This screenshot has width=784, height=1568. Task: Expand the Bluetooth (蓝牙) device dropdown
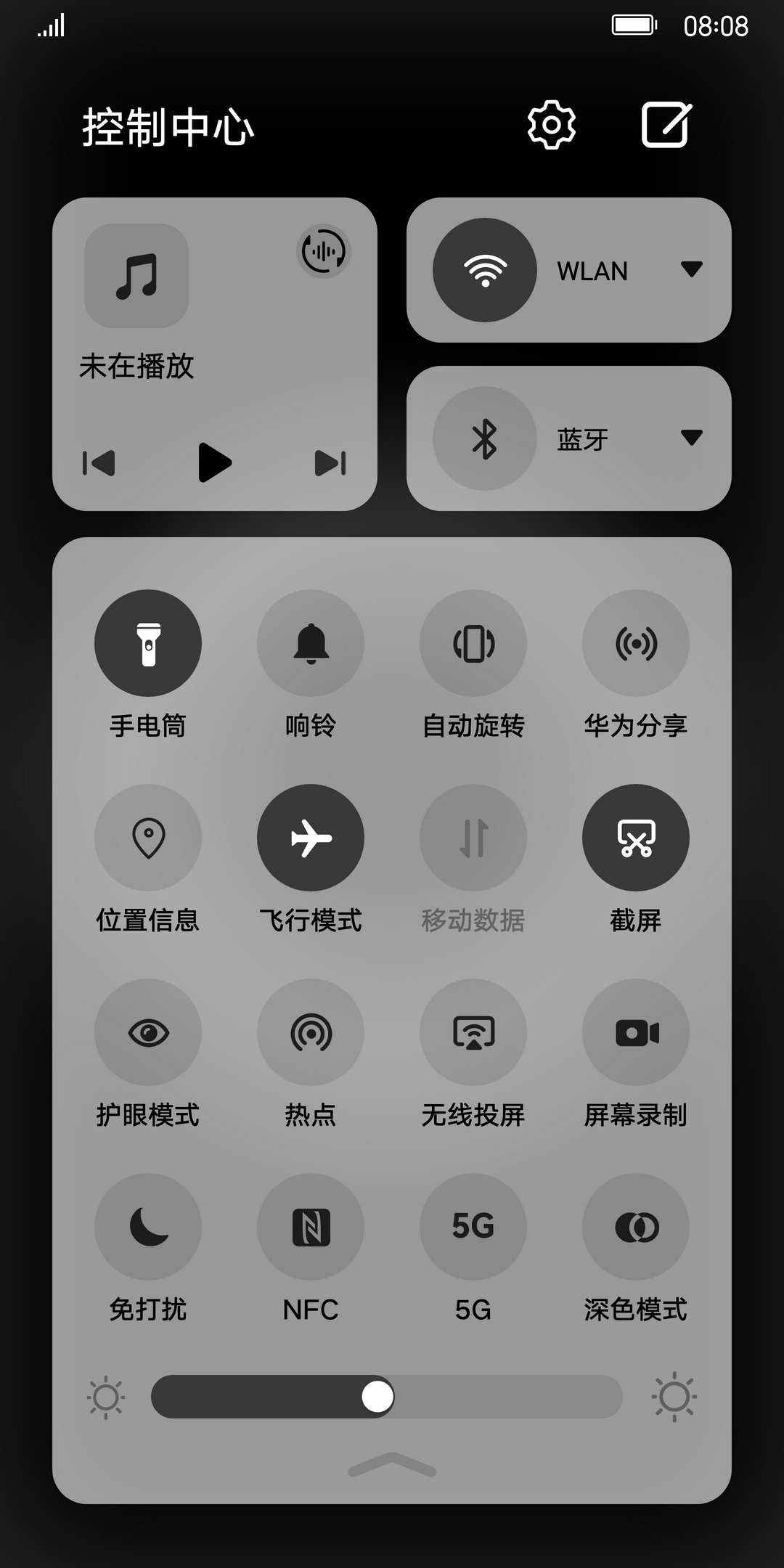[691, 438]
